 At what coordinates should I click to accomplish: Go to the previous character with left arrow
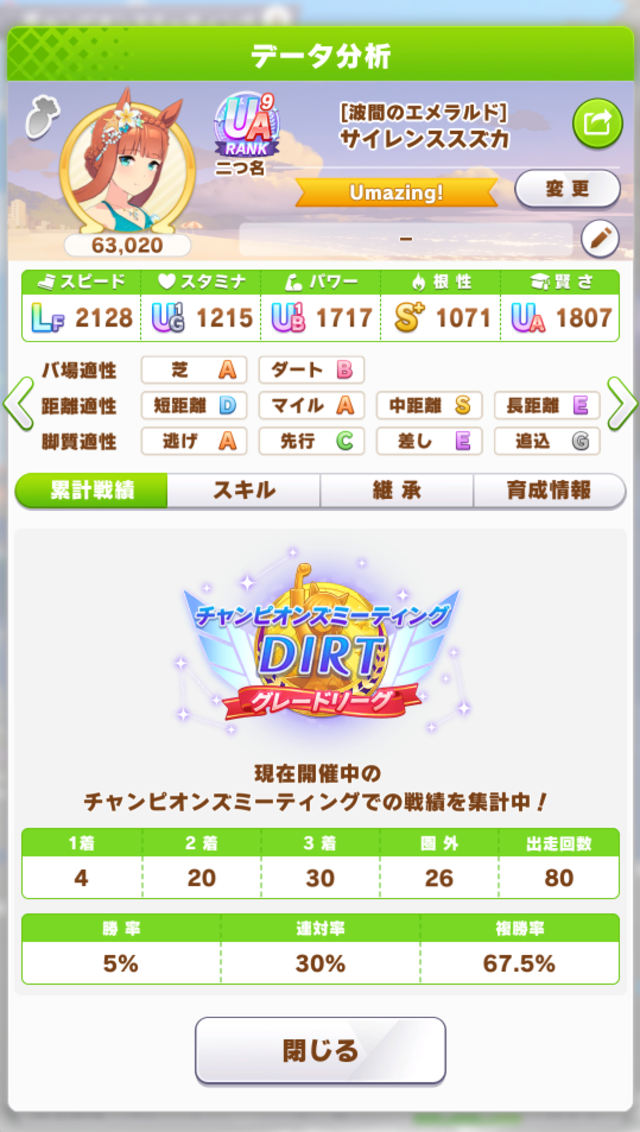point(18,404)
